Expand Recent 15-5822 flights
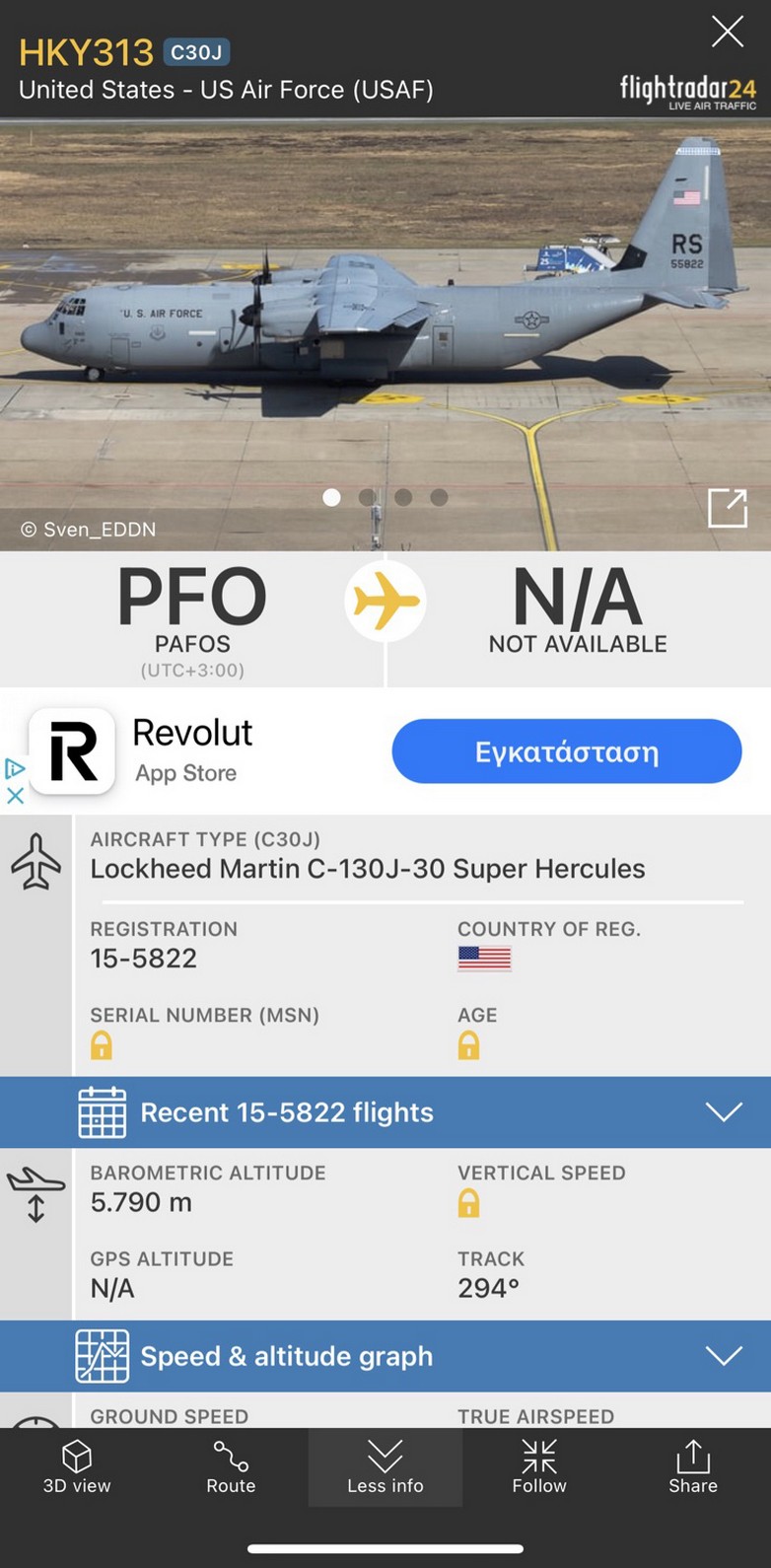This screenshot has height=1568, width=771. pos(723,1112)
